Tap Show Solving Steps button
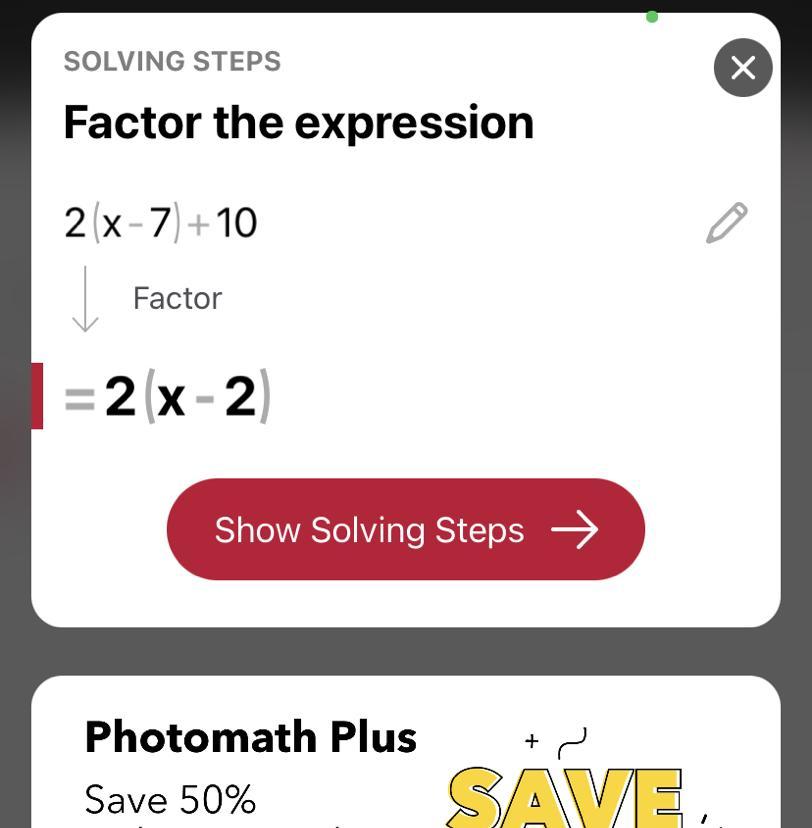 [x=405, y=529]
